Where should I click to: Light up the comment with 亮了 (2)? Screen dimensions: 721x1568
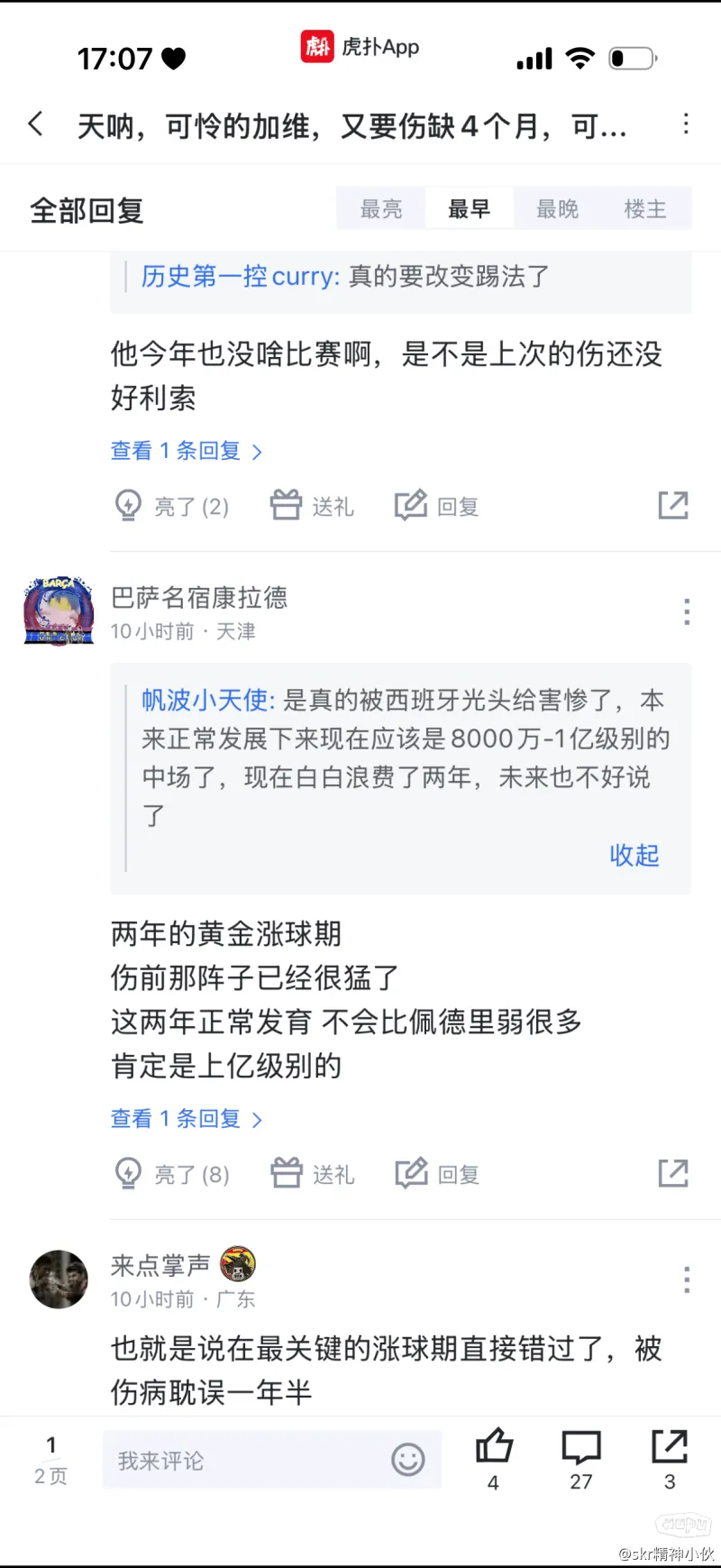click(172, 506)
